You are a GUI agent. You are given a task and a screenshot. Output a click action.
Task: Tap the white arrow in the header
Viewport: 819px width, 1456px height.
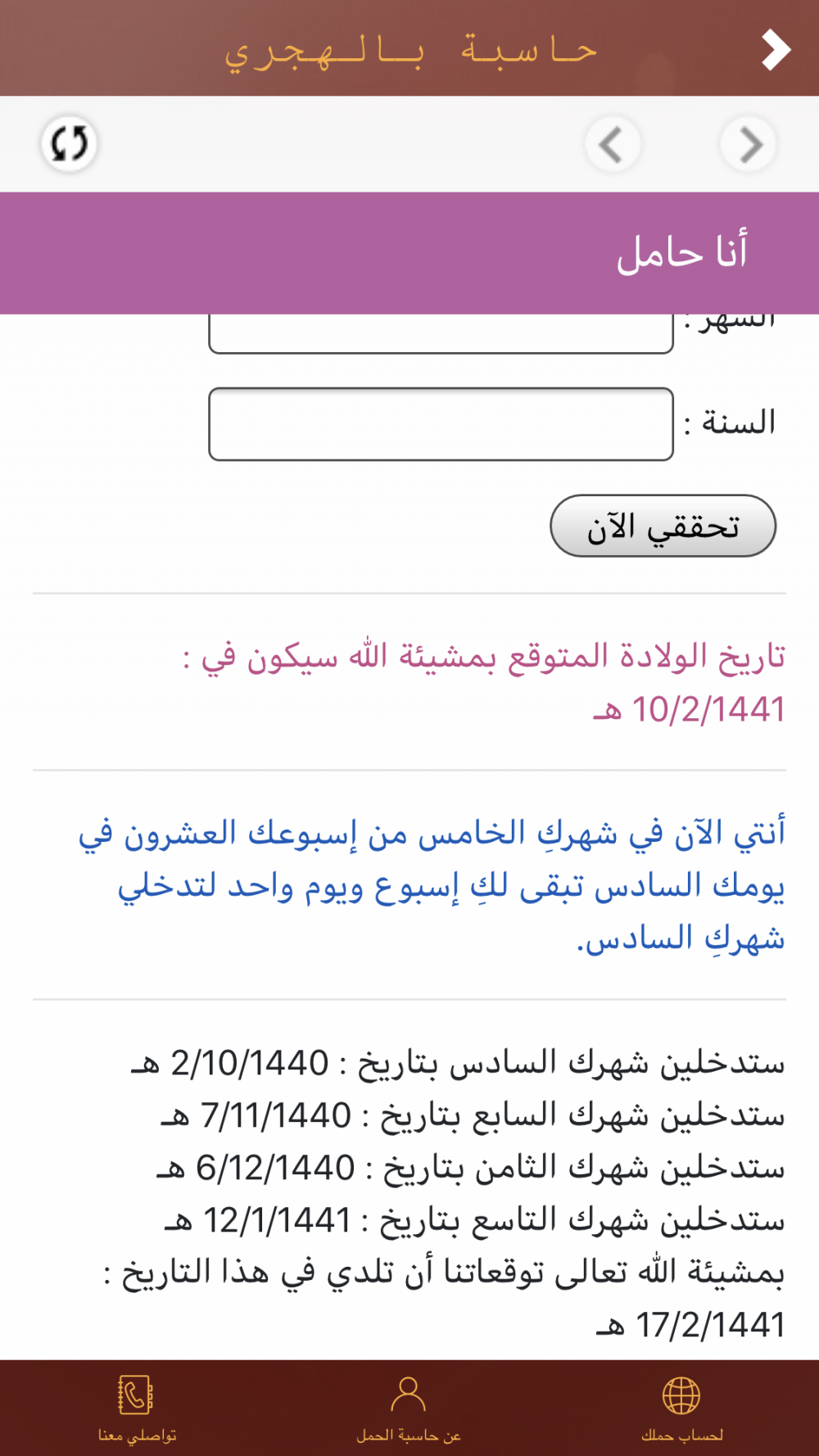(775, 50)
